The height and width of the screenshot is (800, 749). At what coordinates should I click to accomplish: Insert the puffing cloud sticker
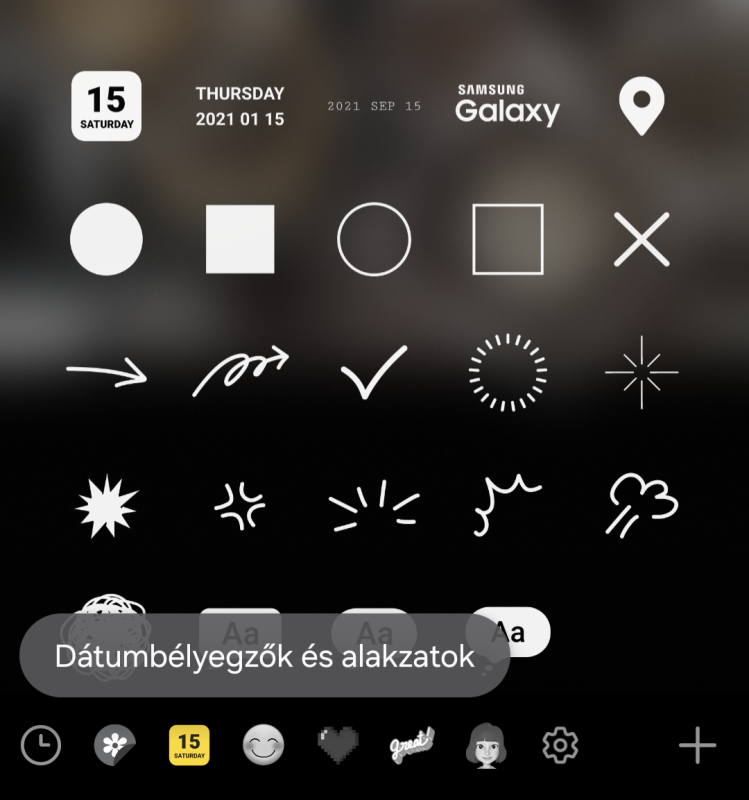[x=641, y=504]
